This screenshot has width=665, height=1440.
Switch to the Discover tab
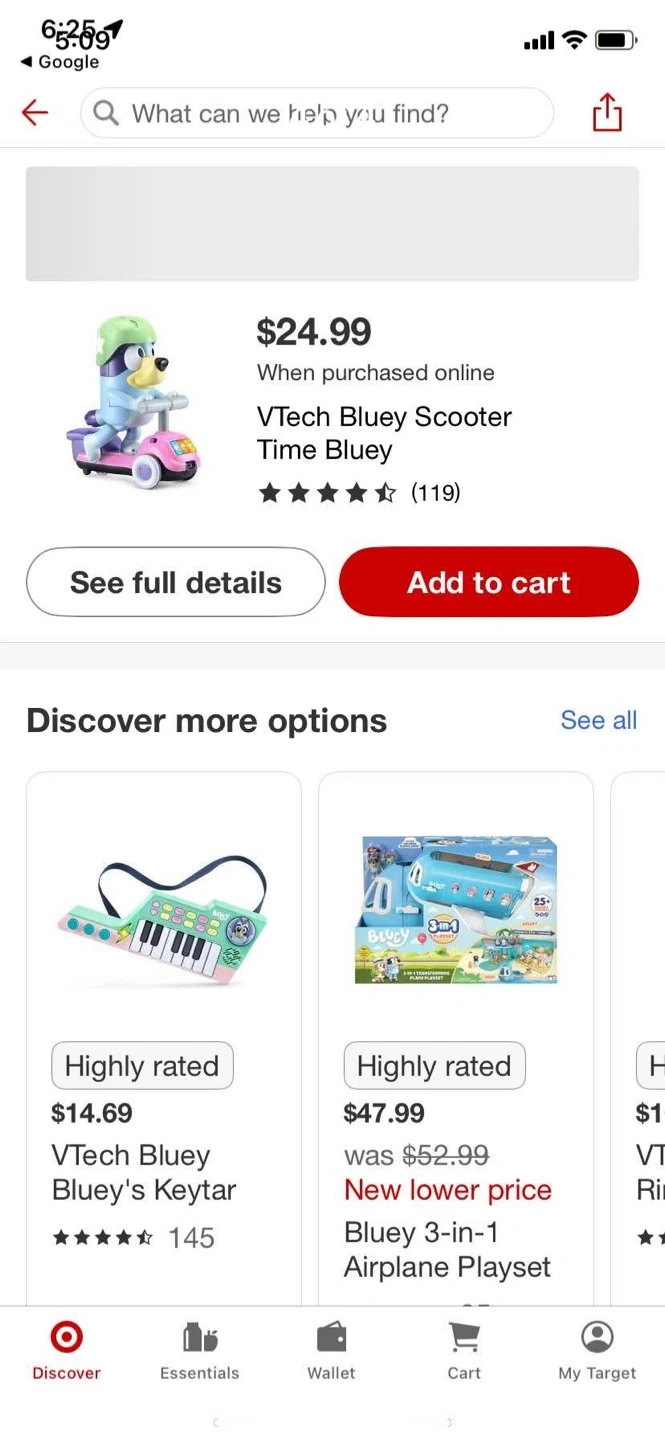click(x=66, y=1351)
